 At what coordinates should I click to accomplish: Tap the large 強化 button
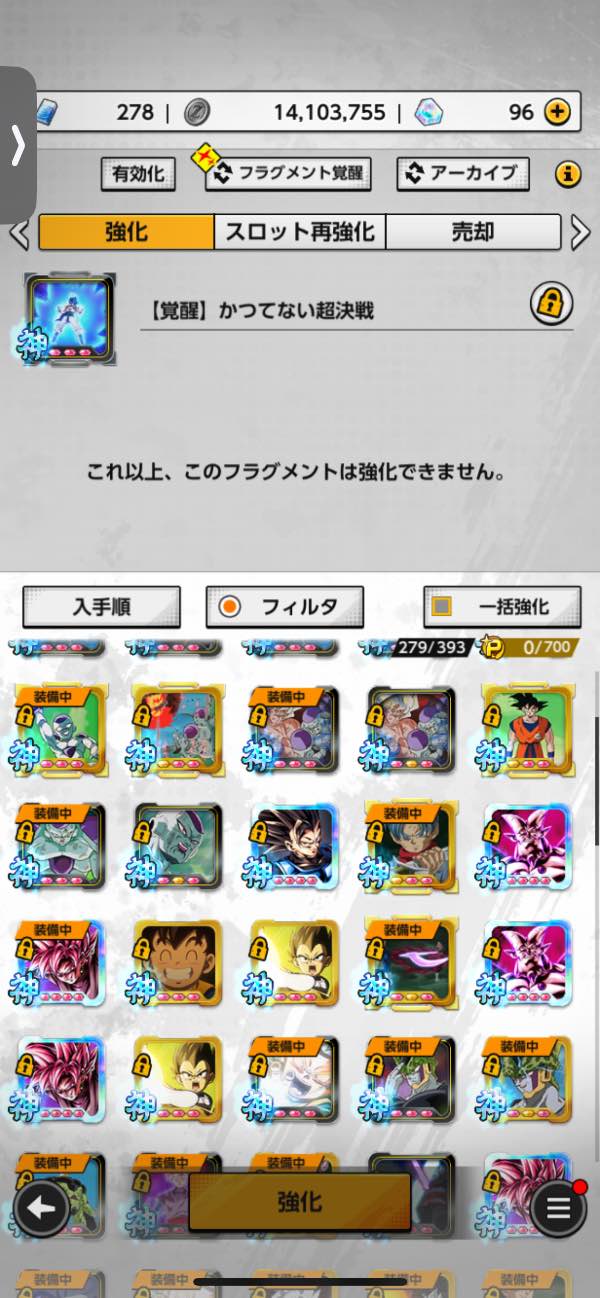[x=299, y=1201]
